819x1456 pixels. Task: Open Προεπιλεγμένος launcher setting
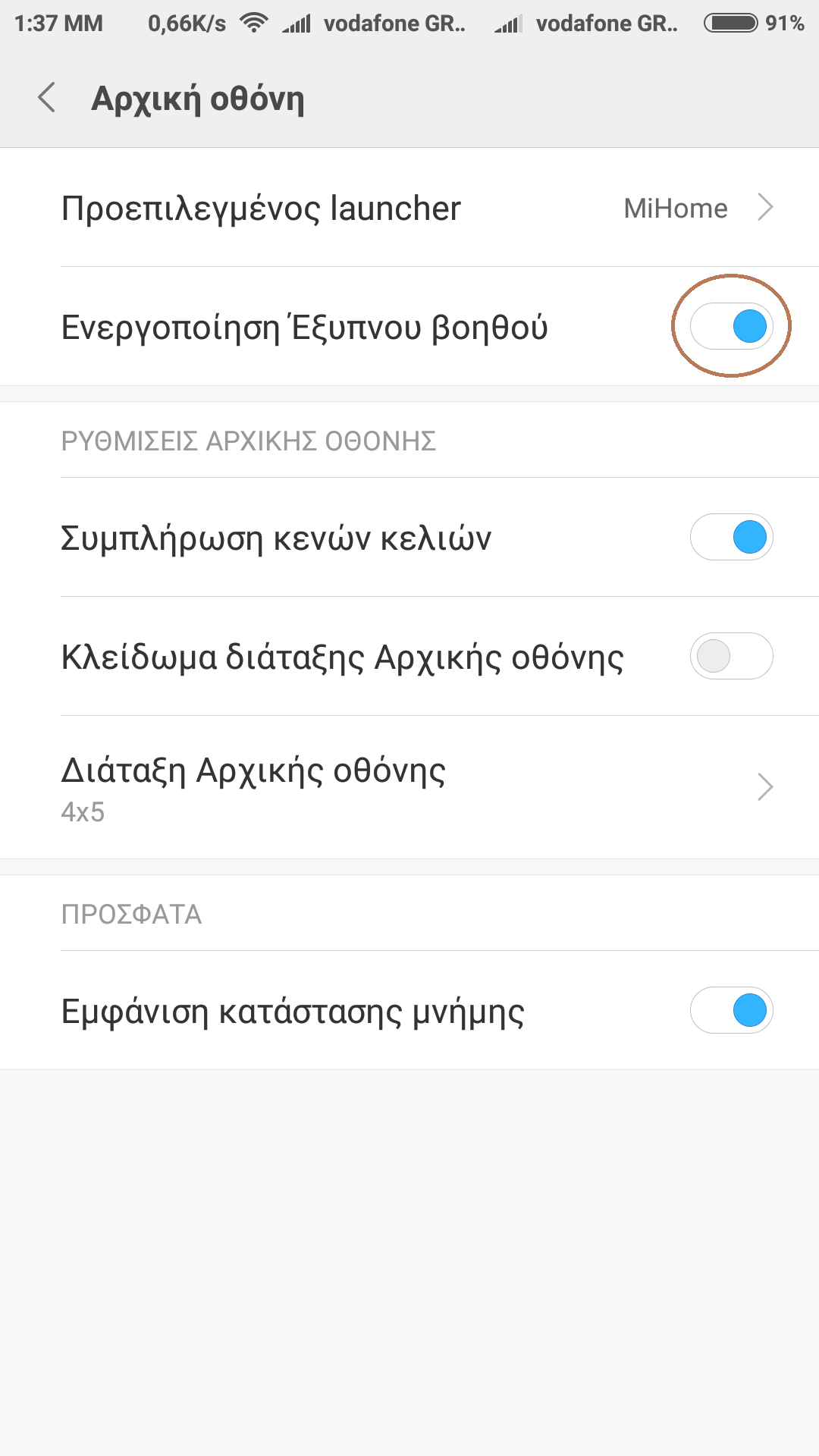click(x=409, y=208)
